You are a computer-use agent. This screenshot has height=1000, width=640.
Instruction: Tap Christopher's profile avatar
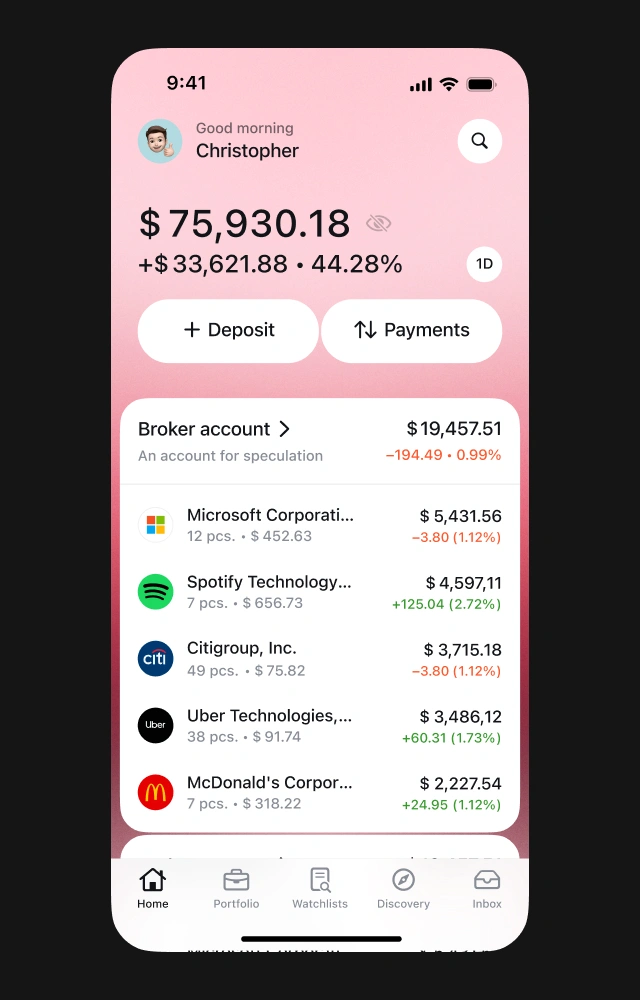tap(160, 141)
